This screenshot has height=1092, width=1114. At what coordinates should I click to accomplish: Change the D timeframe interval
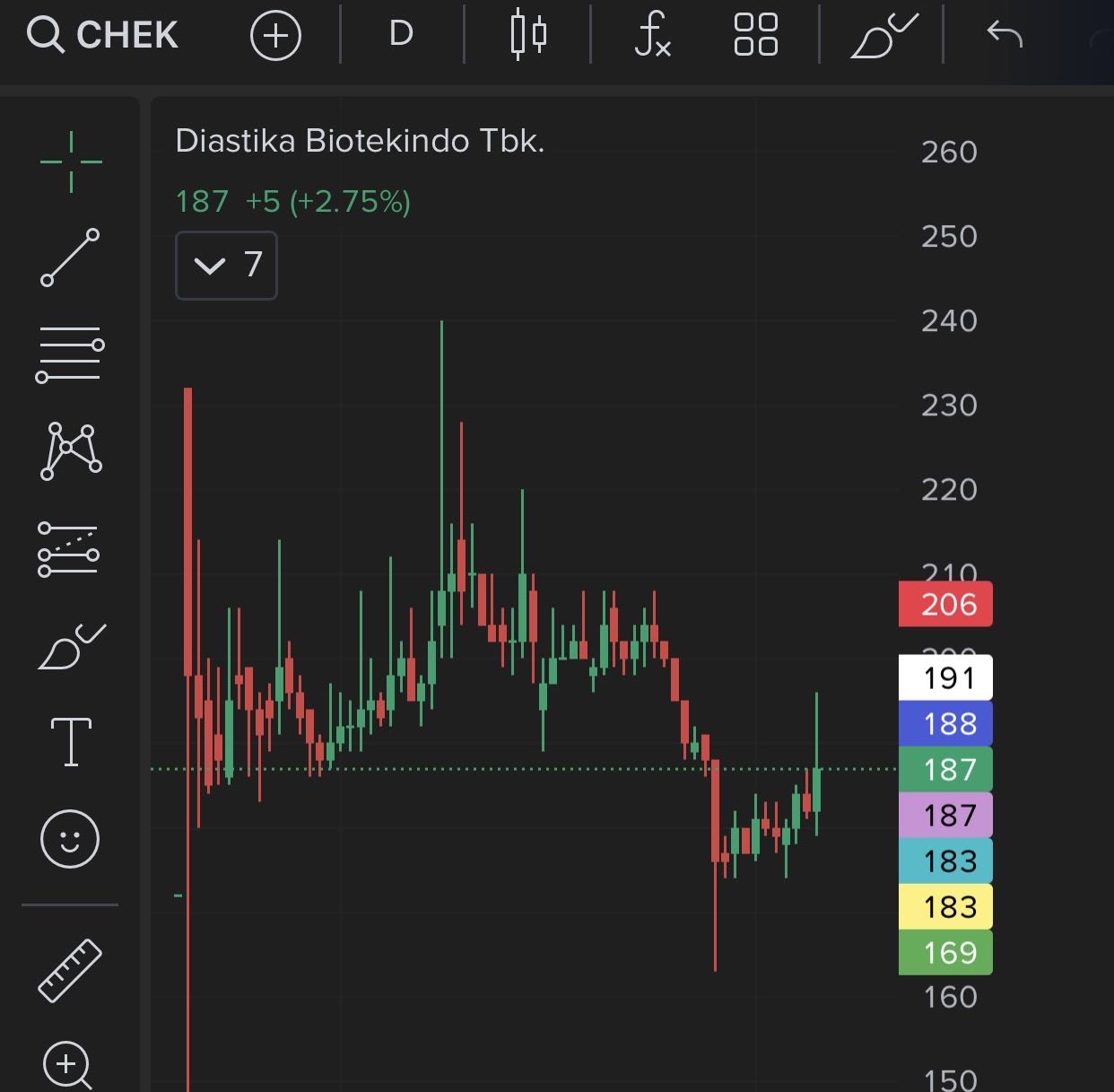pyautogui.click(x=401, y=34)
